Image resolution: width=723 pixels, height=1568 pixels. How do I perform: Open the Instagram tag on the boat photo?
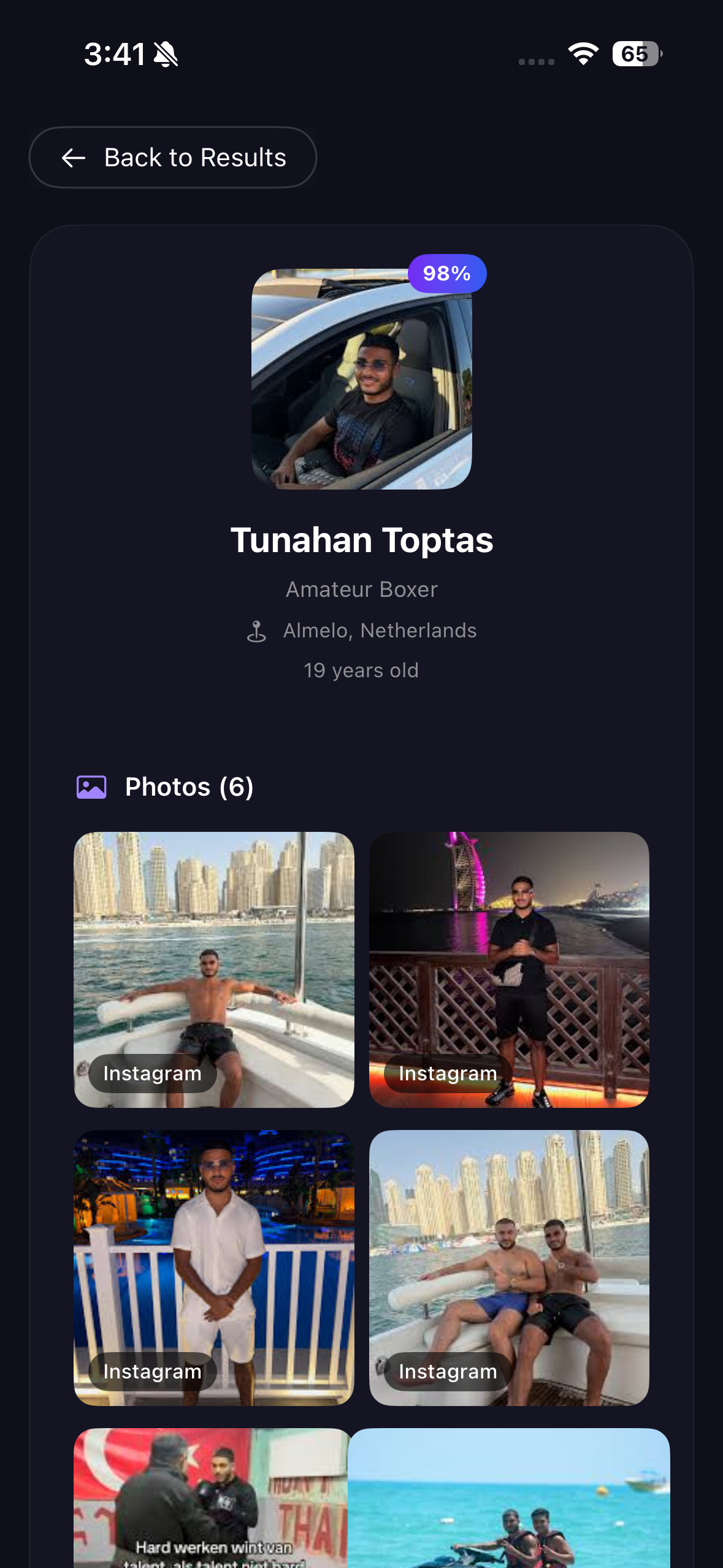pyautogui.click(x=151, y=1073)
